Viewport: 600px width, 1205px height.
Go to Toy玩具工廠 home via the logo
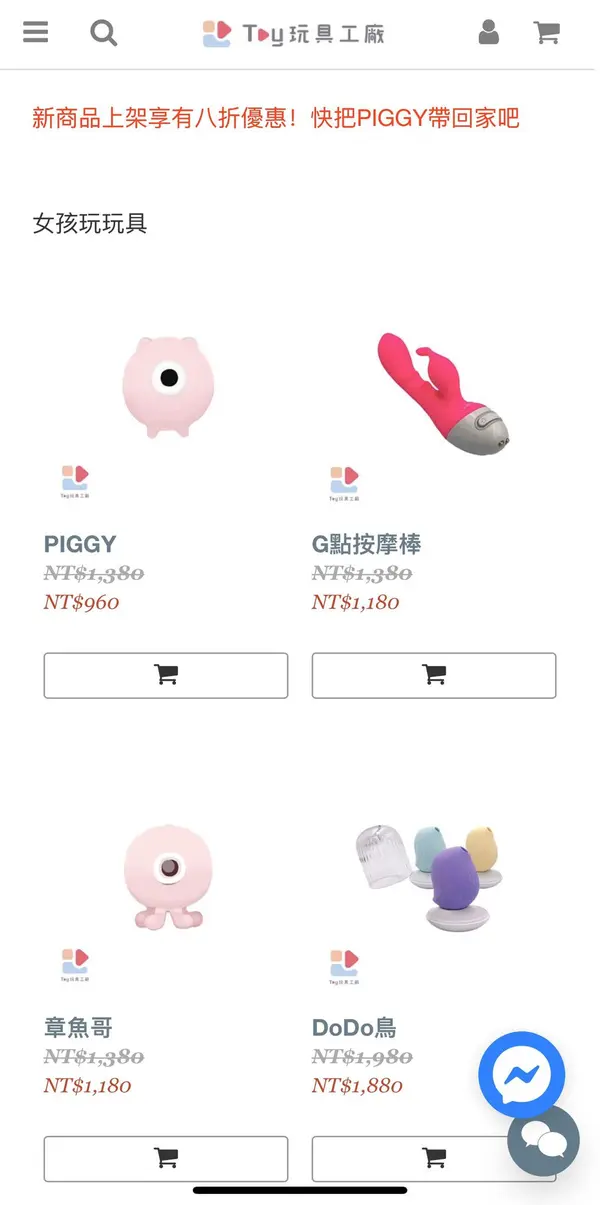[x=294, y=34]
